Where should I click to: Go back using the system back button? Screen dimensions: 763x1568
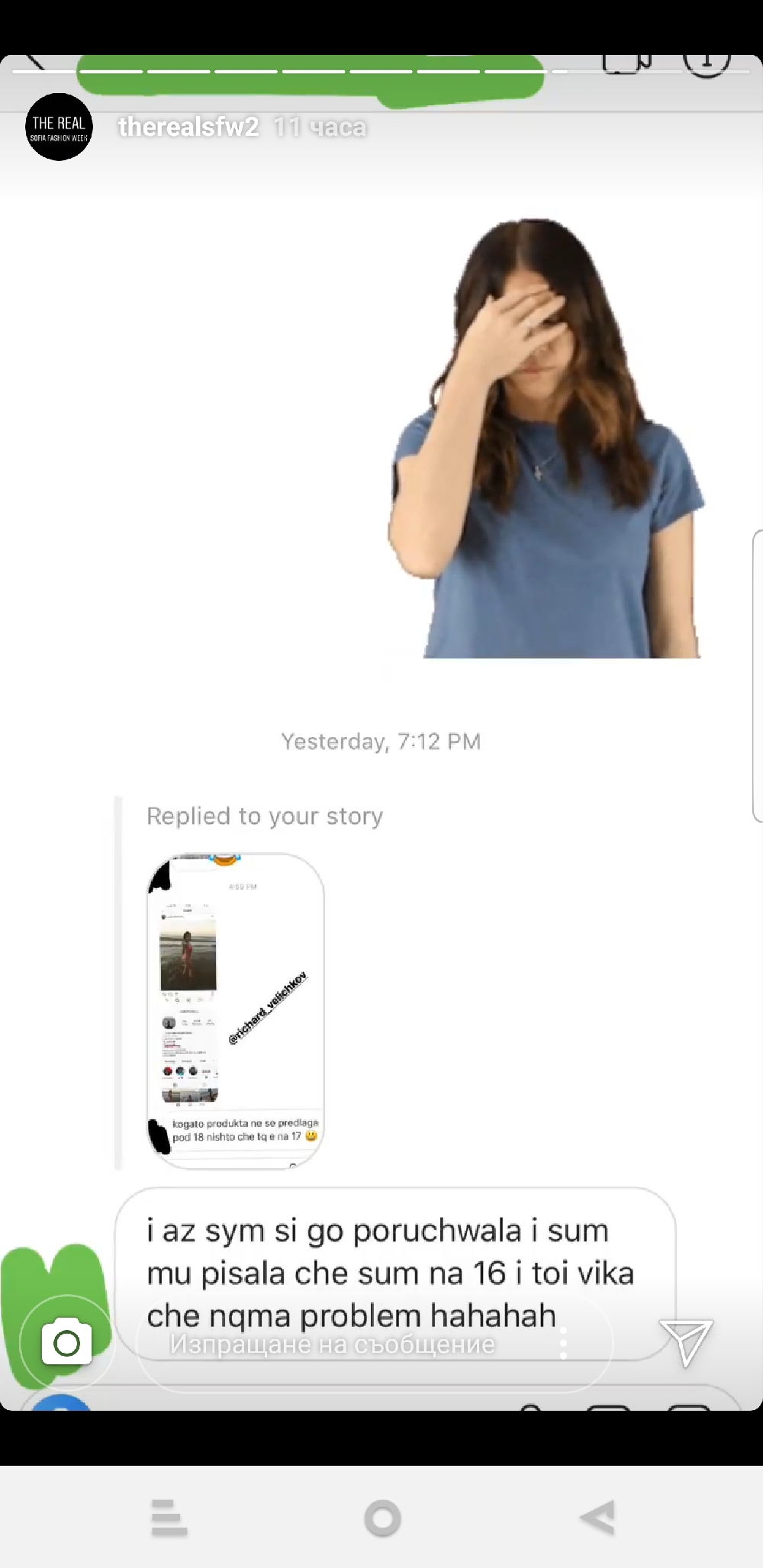[597, 1518]
